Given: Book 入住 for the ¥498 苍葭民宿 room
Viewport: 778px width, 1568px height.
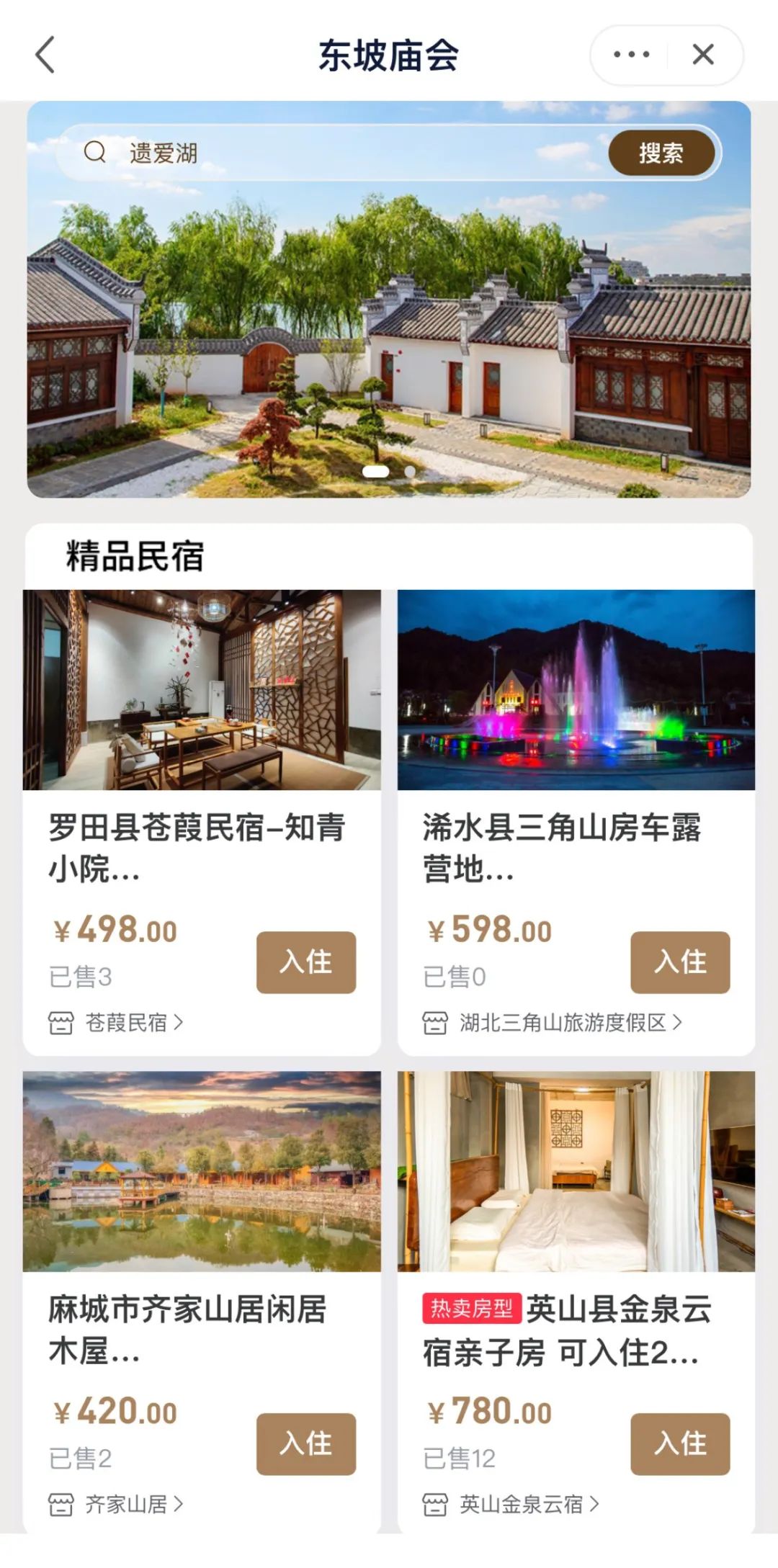Looking at the screenshot, I should 306,962.
